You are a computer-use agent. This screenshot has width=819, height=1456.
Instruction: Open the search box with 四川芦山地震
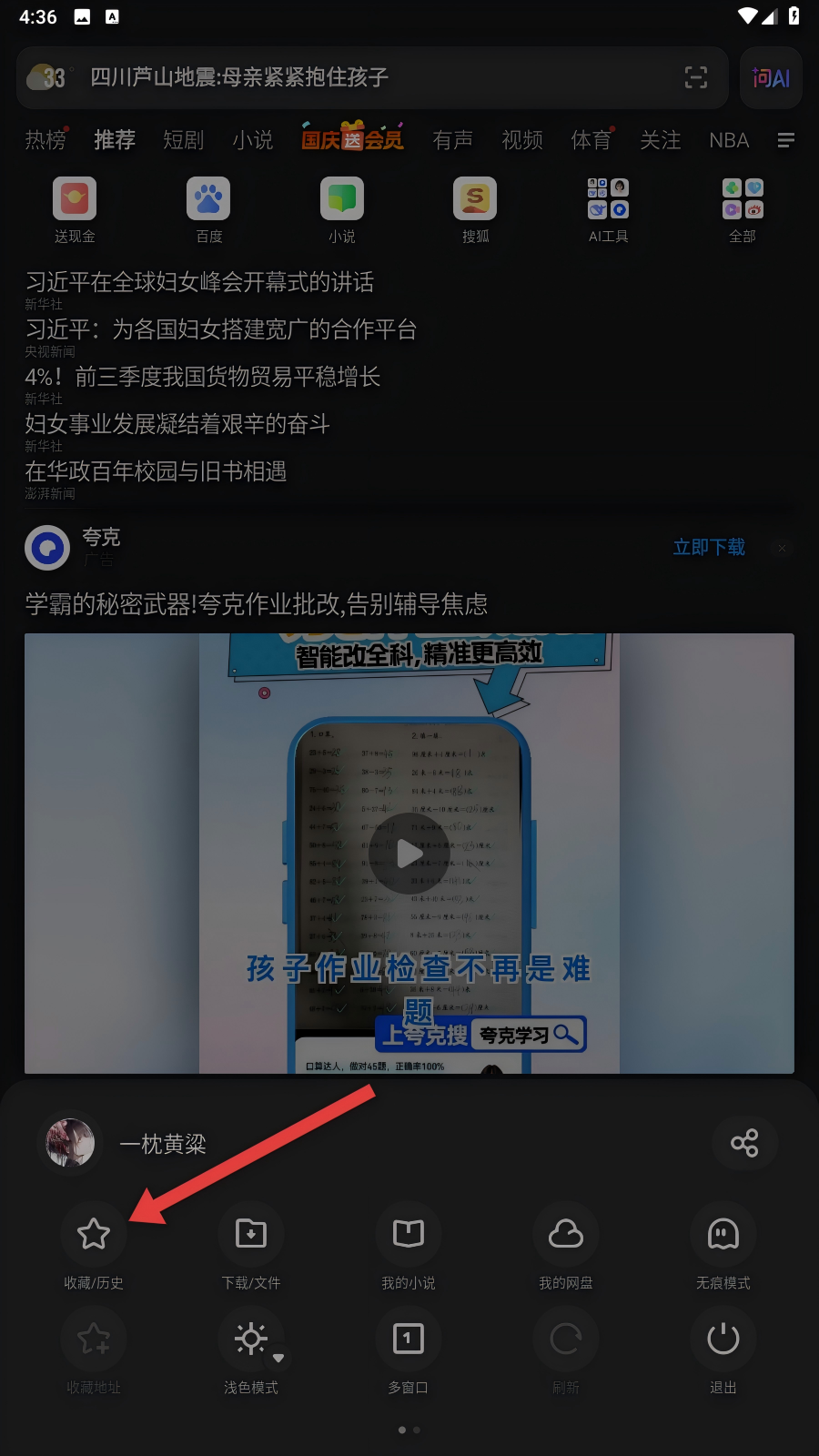click(364, 78)
